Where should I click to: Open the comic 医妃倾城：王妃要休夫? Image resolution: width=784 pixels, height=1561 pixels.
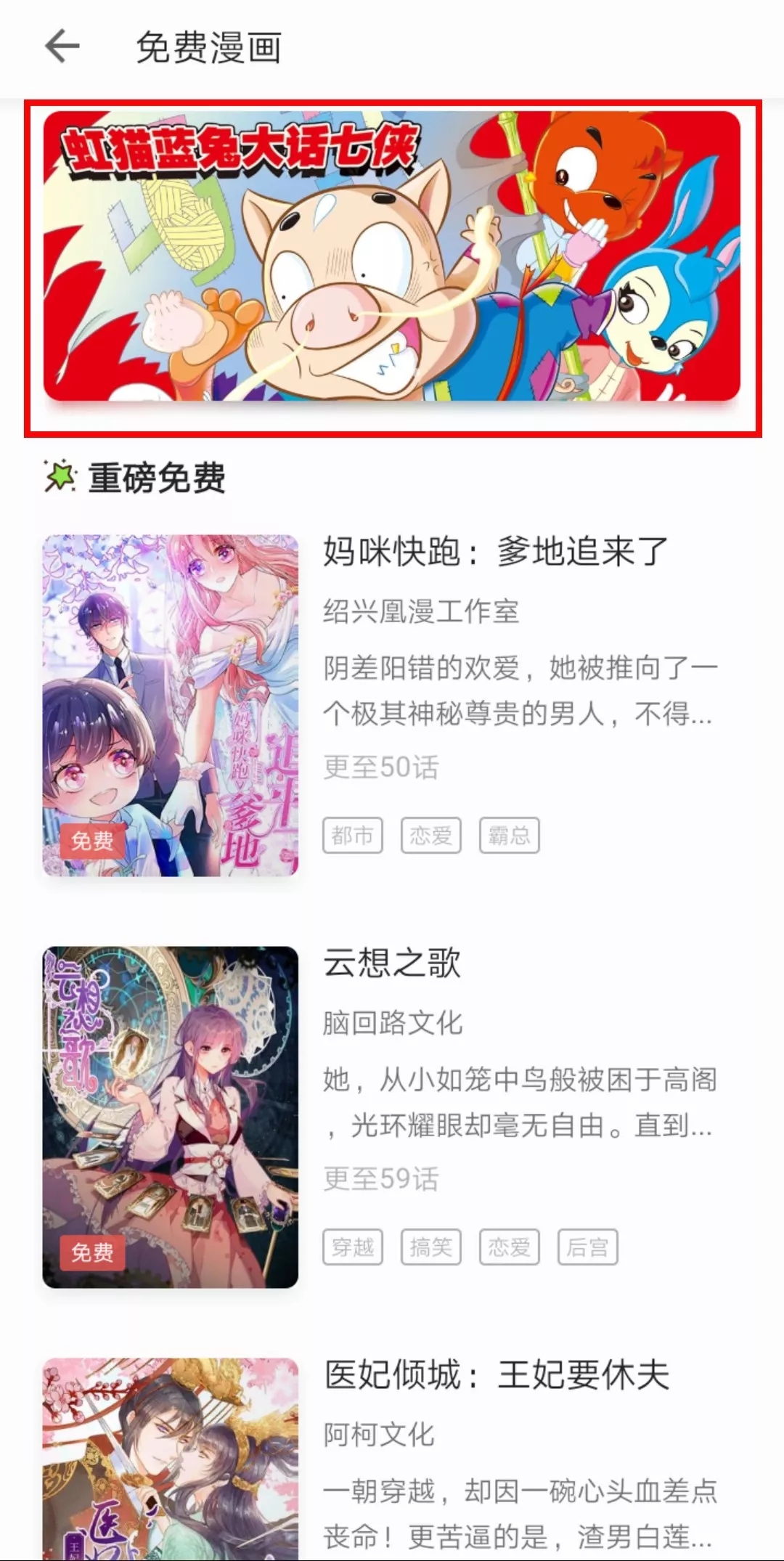click(x=497, y=1374)
